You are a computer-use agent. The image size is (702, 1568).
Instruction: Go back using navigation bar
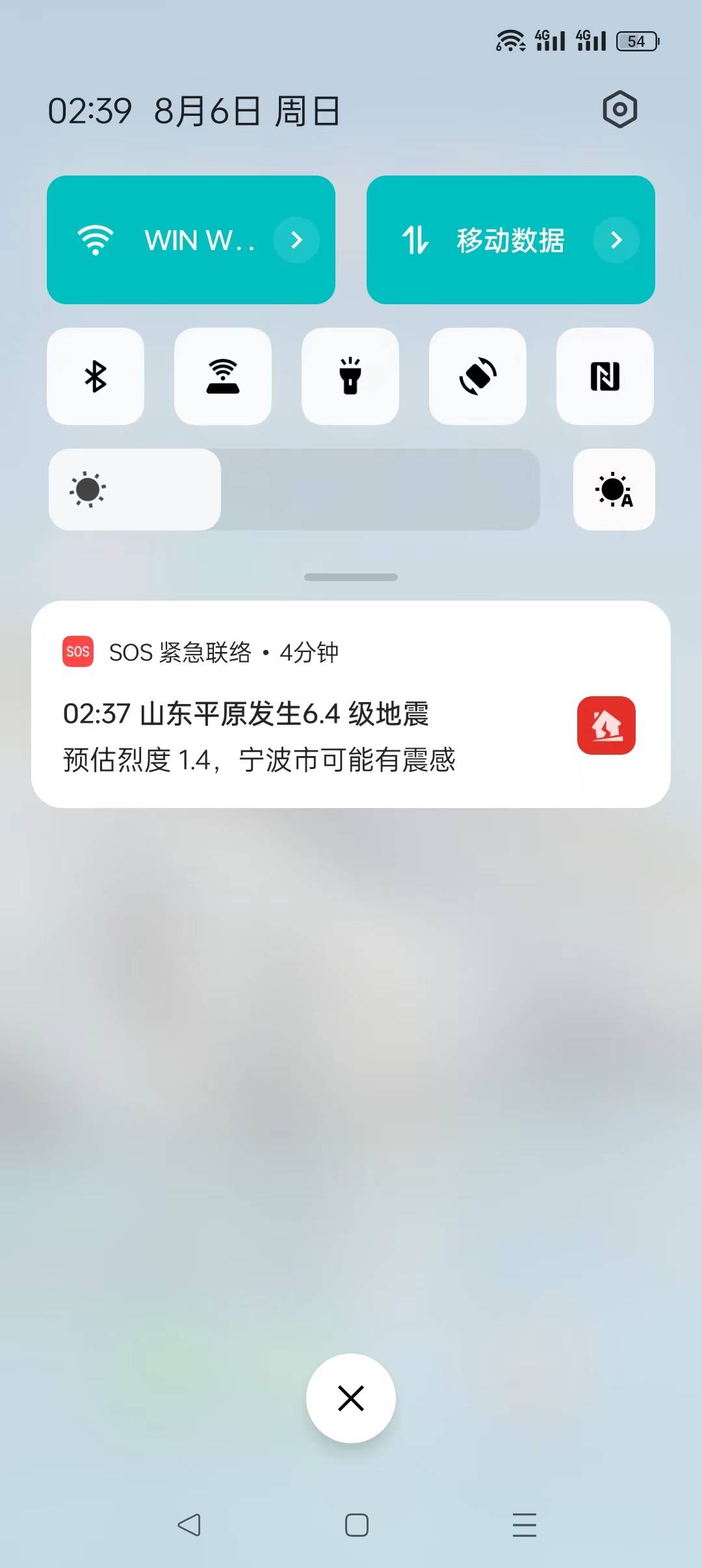[189, 1524]
